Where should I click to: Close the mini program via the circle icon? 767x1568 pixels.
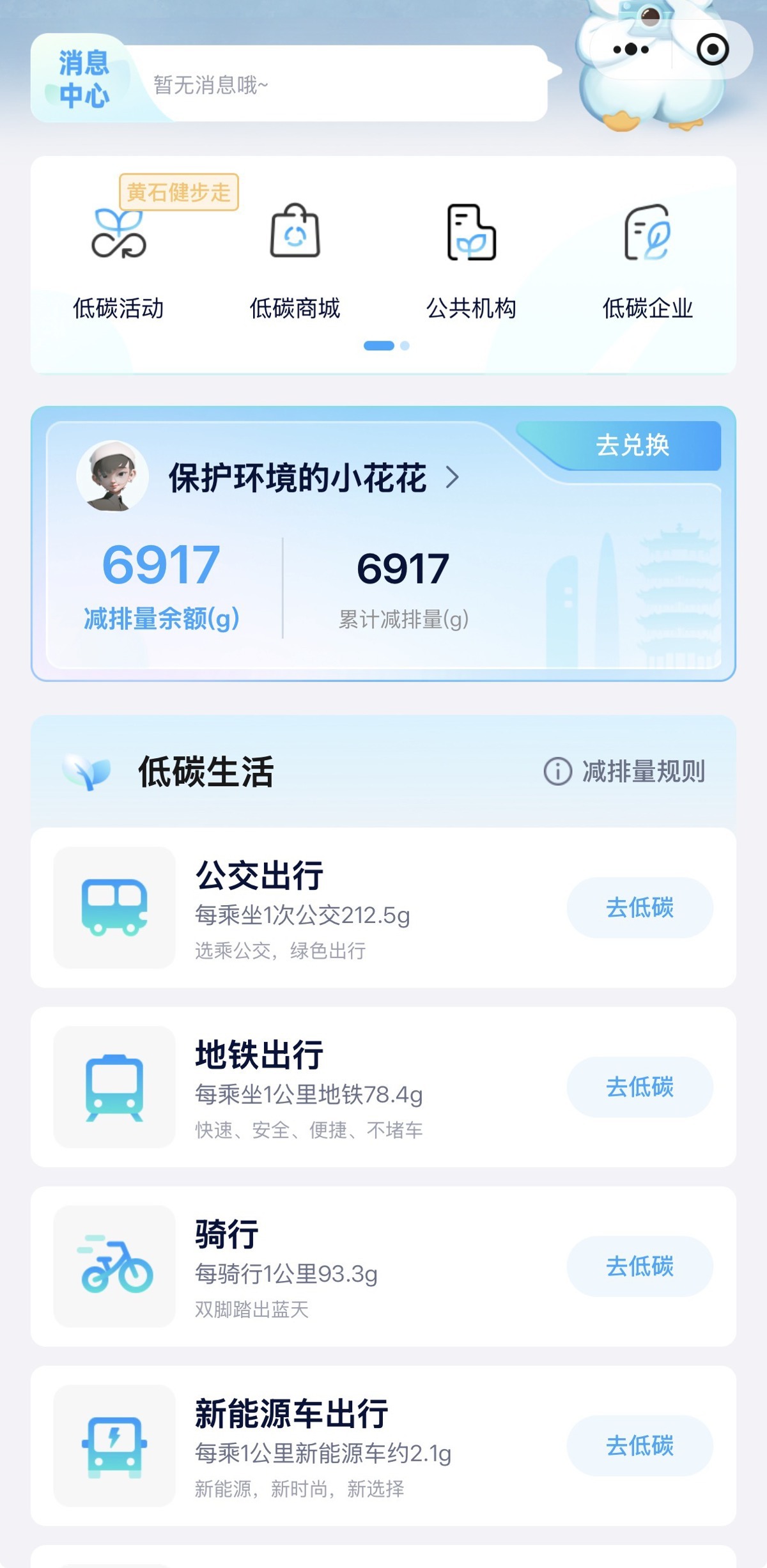(x=712, y=50)
